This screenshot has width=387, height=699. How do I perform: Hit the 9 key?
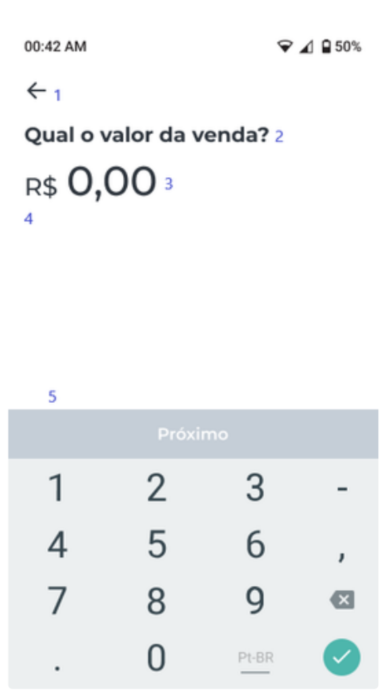click(x=255, y=600)
